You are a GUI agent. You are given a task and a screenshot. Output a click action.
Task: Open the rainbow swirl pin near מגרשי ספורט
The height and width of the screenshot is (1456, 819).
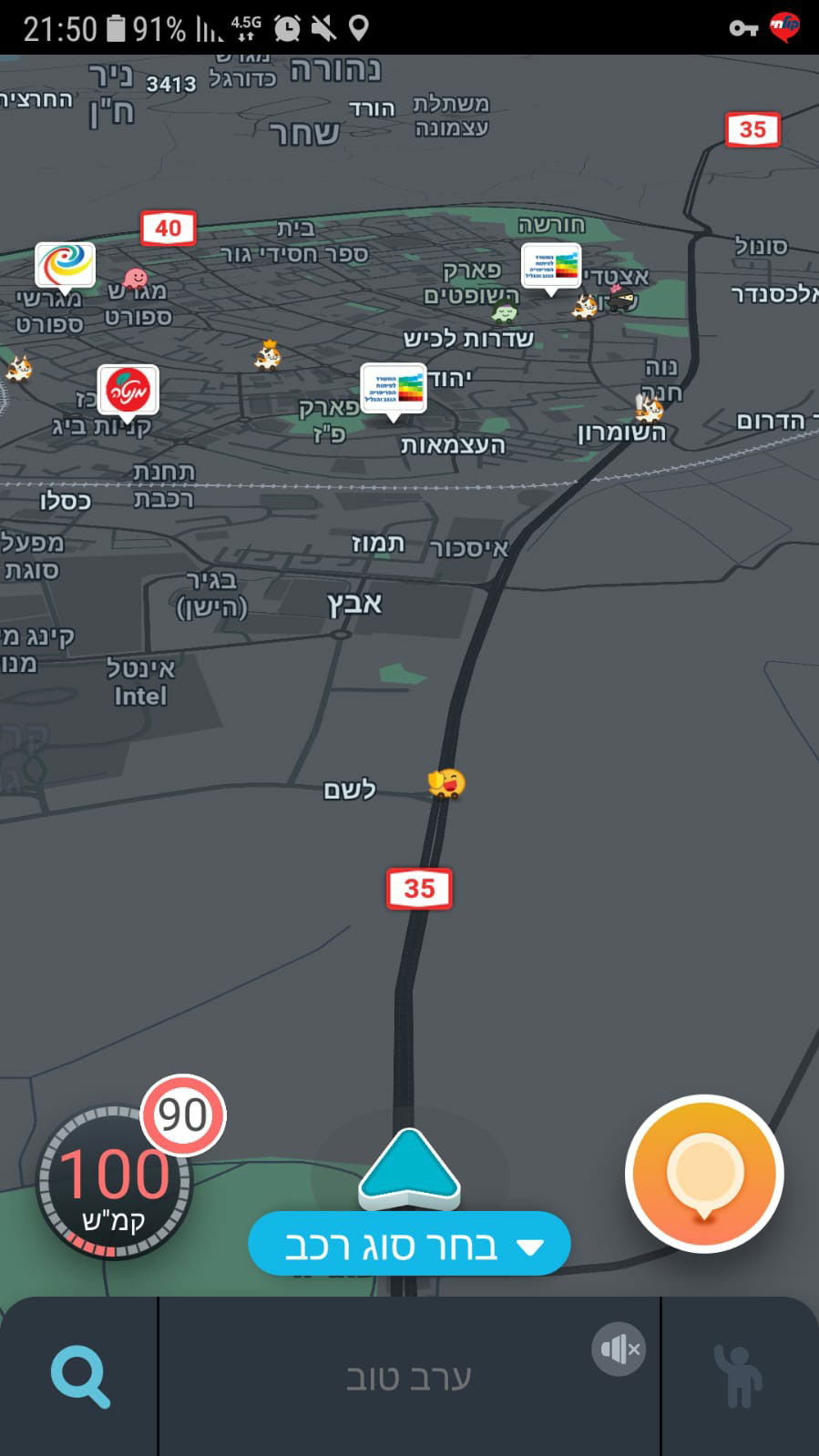tap(64, 266)
